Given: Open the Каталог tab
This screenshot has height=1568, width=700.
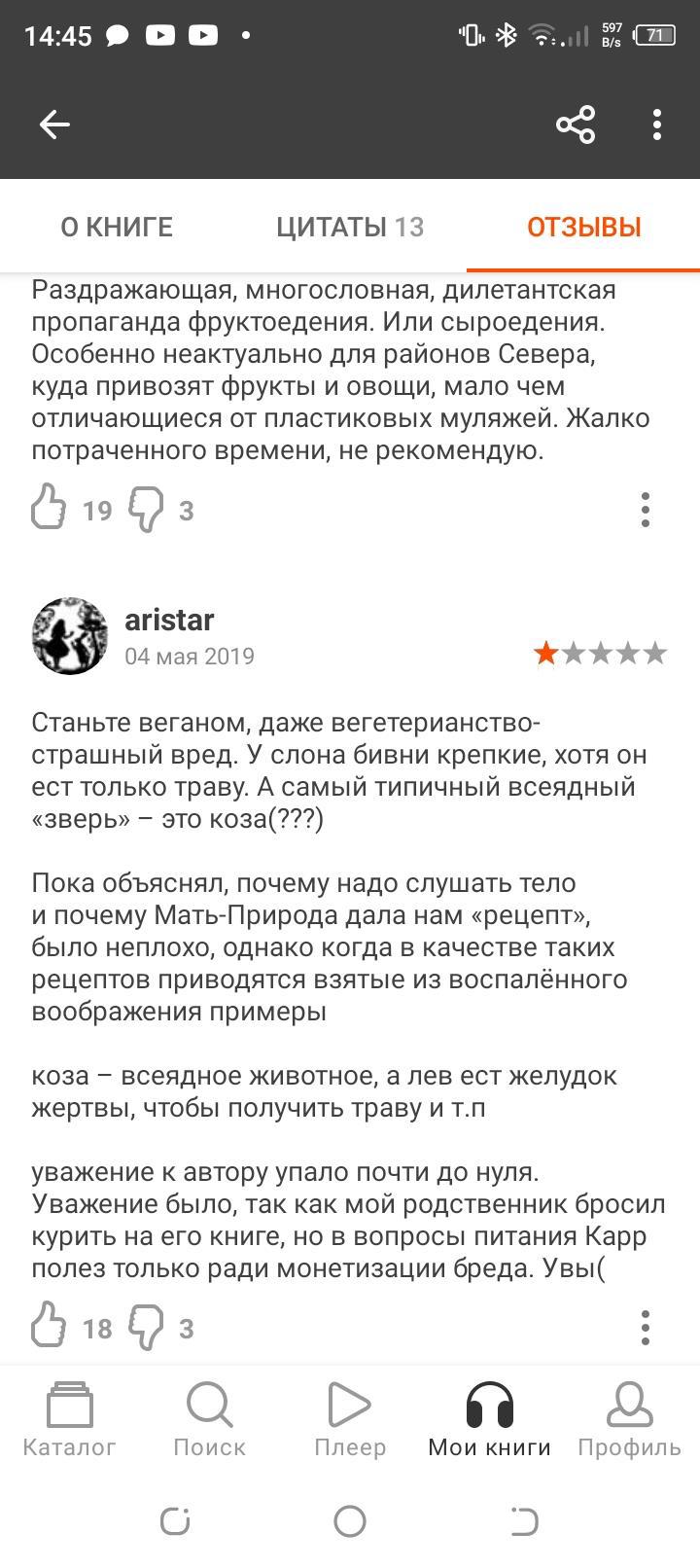Looking at the screenshot, I should pyautogui.click(x=70, y=1420).
